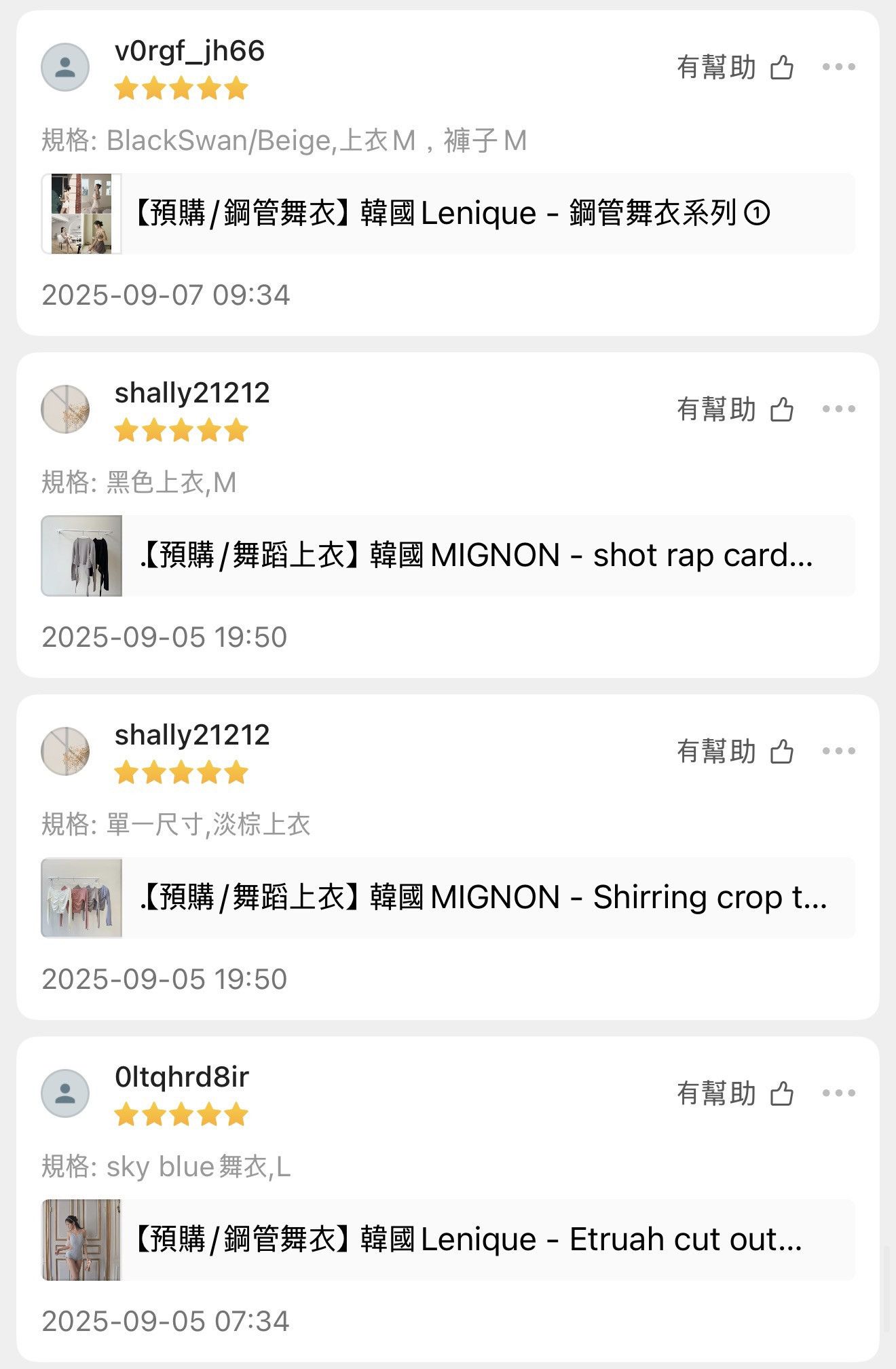896x1369 pixels.
Task: Open the three-dot menu on v0rgf_jh66's review
Action: click(838, 67)
